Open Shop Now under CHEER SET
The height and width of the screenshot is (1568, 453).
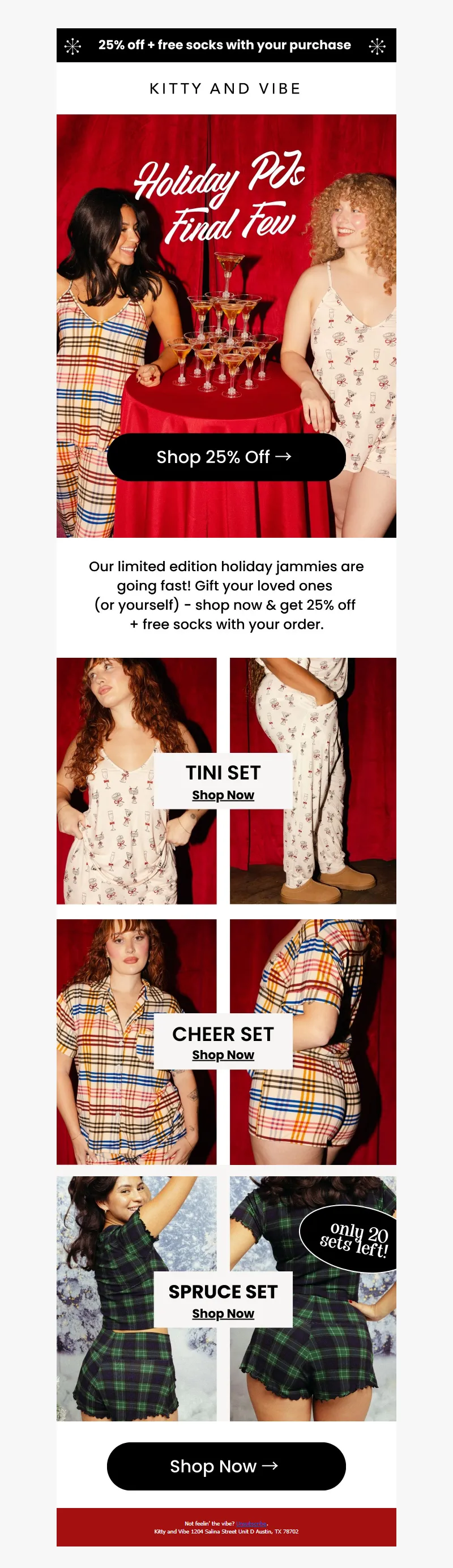[223, 1055]
